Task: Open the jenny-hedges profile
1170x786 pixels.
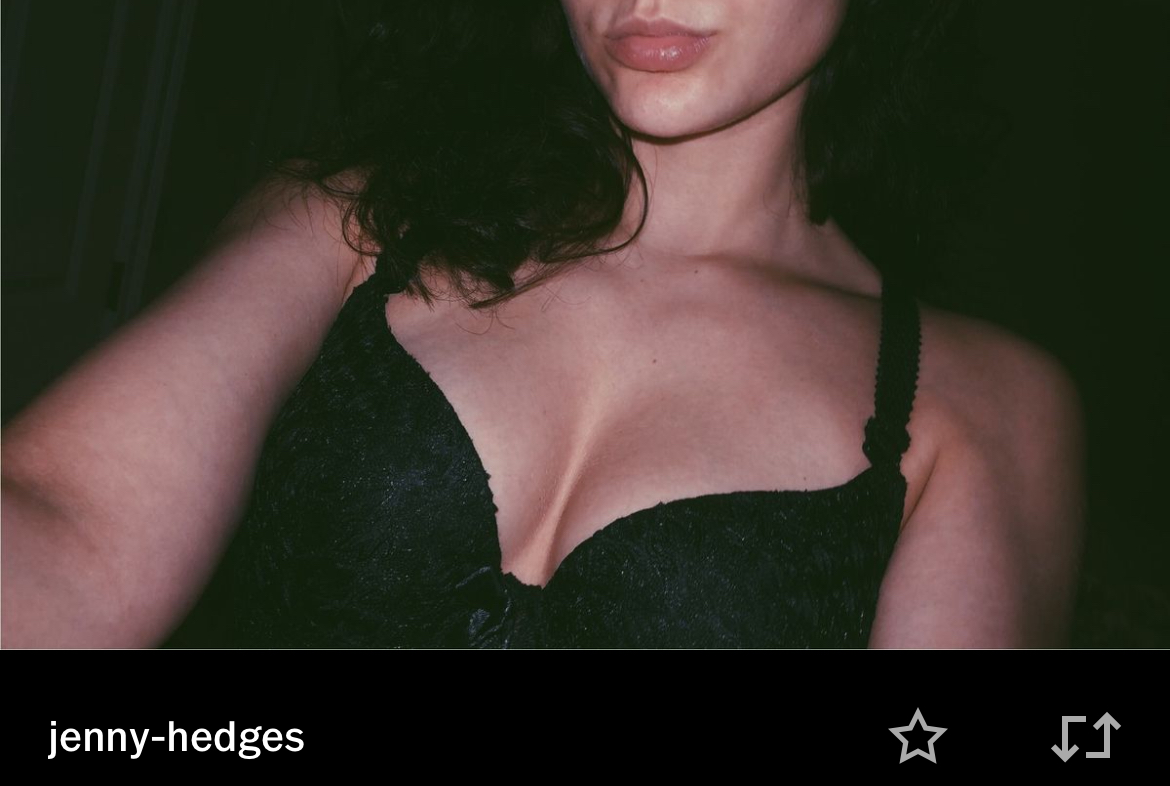Action: click(176, 738)
